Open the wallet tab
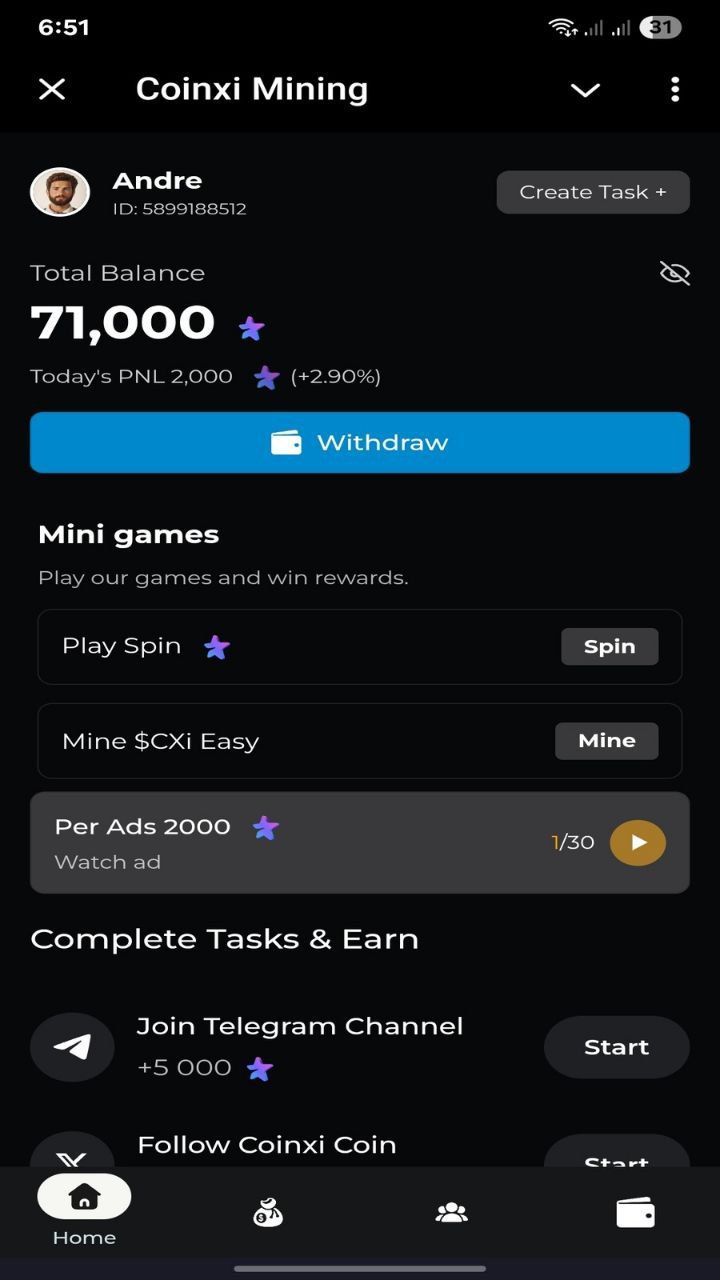Viewport: 720px width, 1280px height. tap(635, 1213)
